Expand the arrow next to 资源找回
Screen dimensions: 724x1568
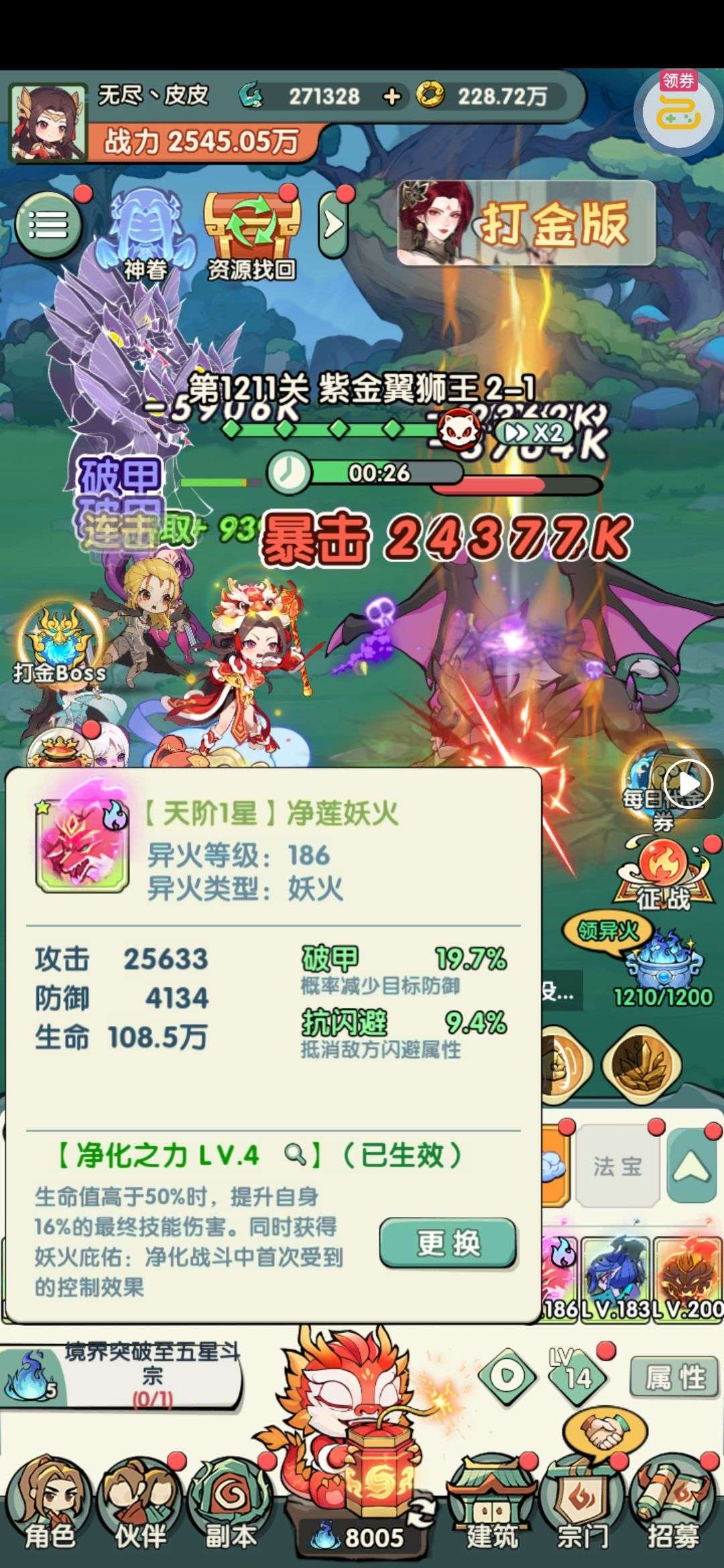click(333, 225)
